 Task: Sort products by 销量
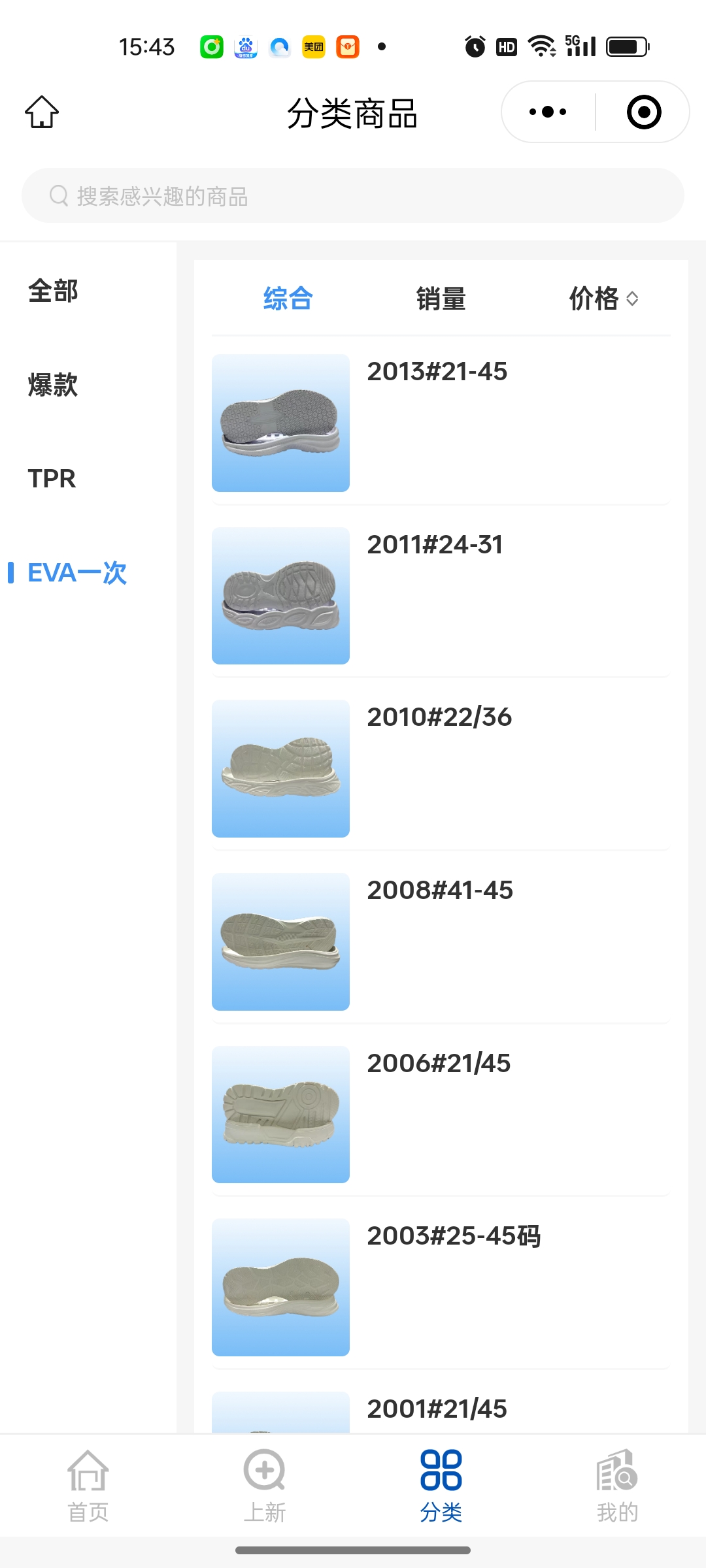pos(441,299)
